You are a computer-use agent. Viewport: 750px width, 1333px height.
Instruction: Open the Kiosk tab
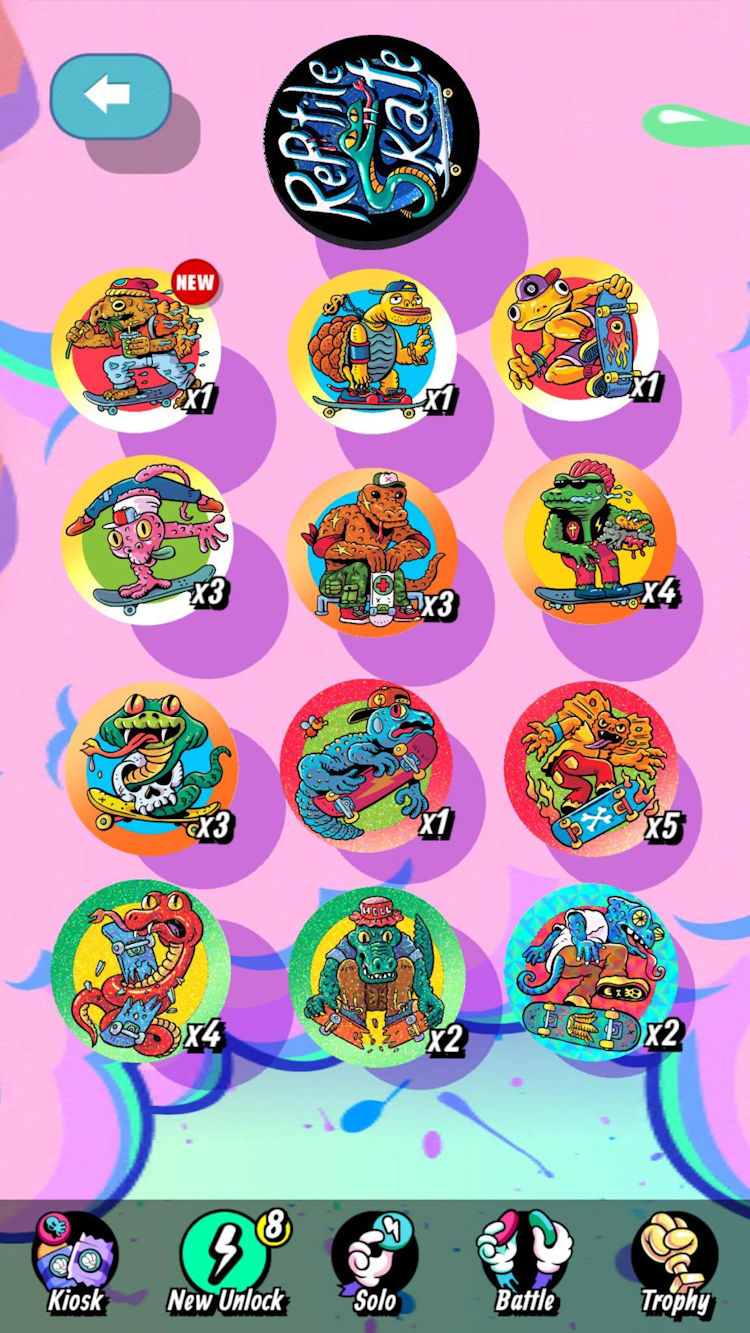click(75, 1262)
